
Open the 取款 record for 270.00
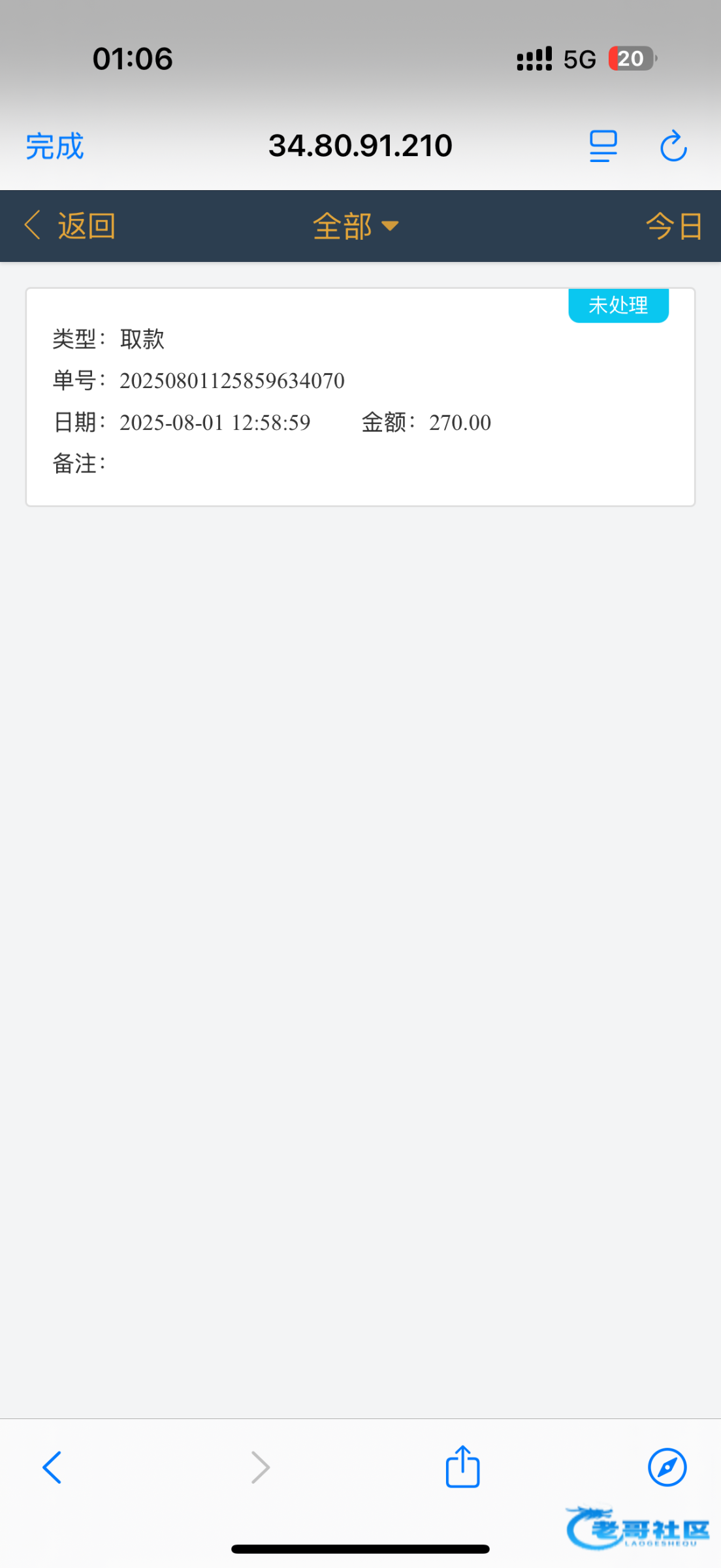pos(360,397)
